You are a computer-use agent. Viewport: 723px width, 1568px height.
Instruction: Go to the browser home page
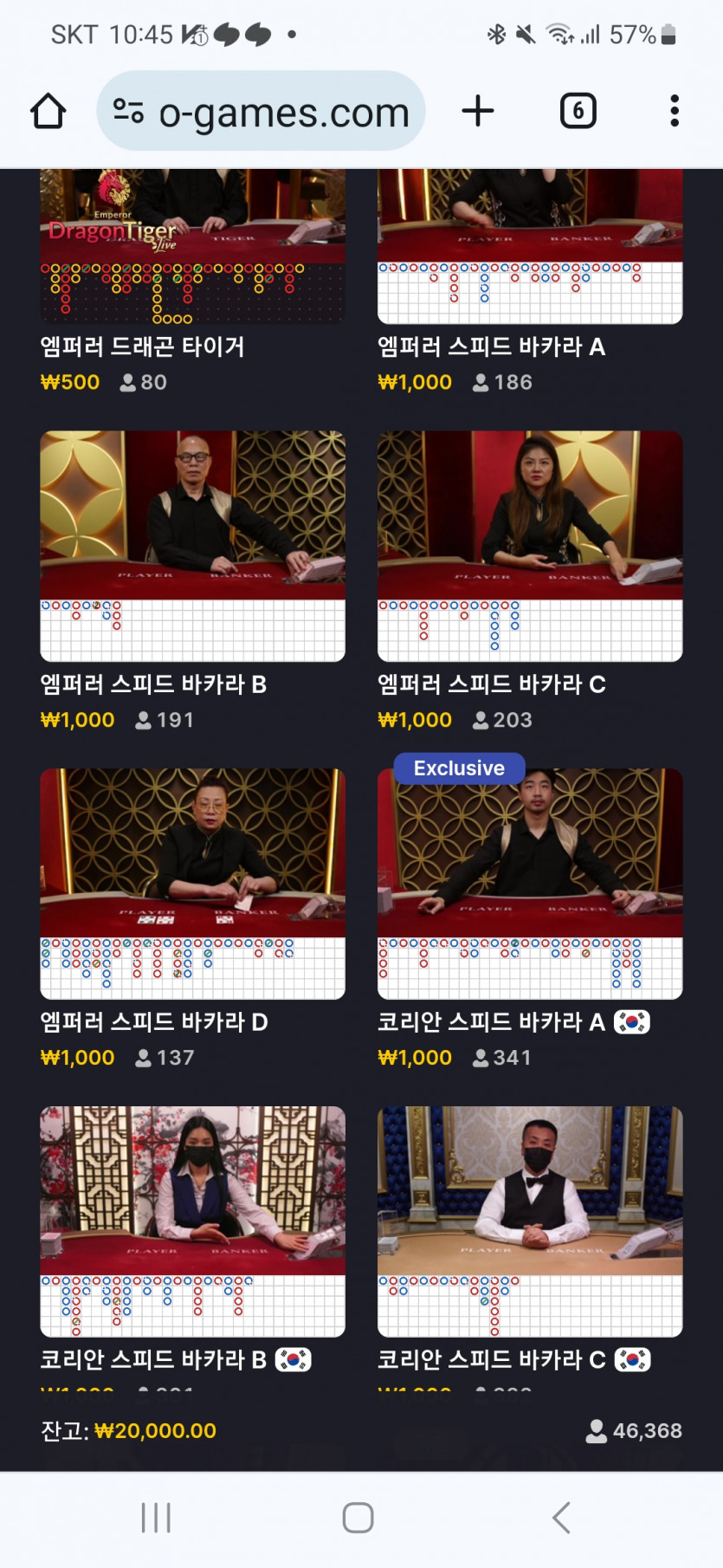click(48, 111)
